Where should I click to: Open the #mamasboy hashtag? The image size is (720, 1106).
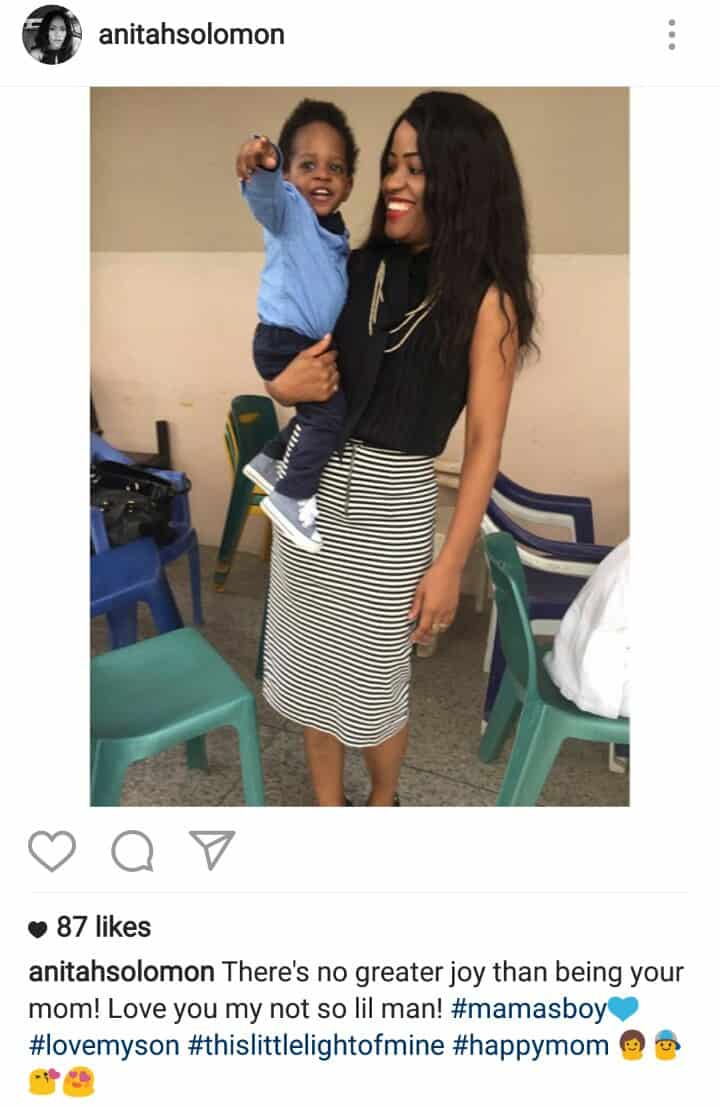[x=529, y=1009]
